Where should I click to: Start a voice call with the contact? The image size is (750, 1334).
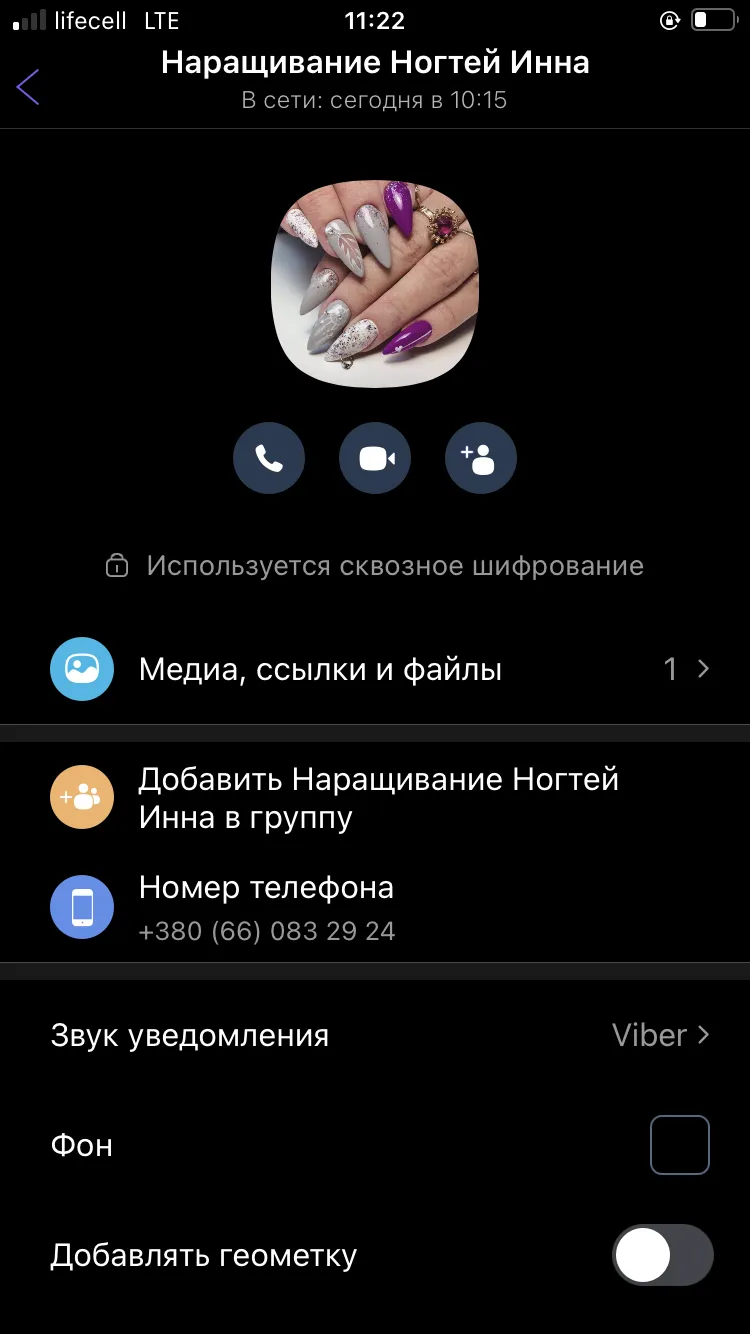pos(269,459)
